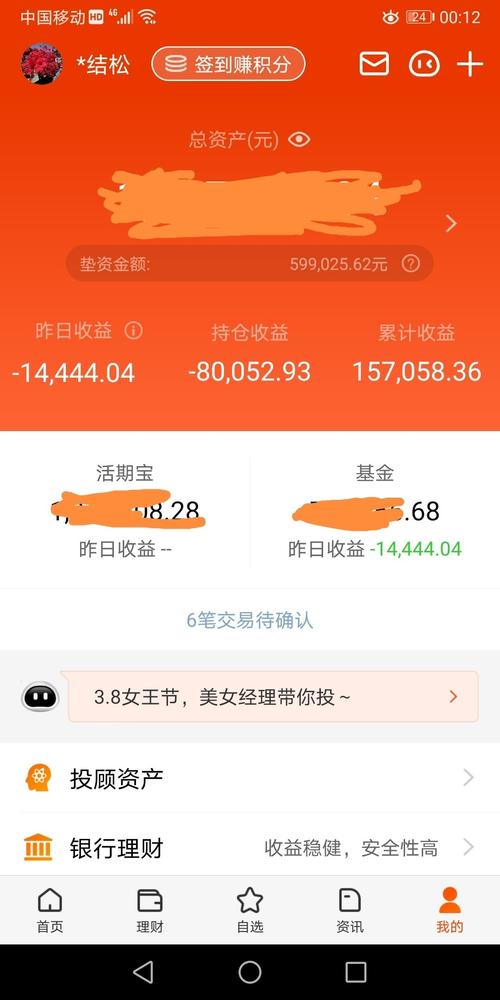Switch to the 理财 tab
This screenshot has height=1000, width=500.
point(150,910)
